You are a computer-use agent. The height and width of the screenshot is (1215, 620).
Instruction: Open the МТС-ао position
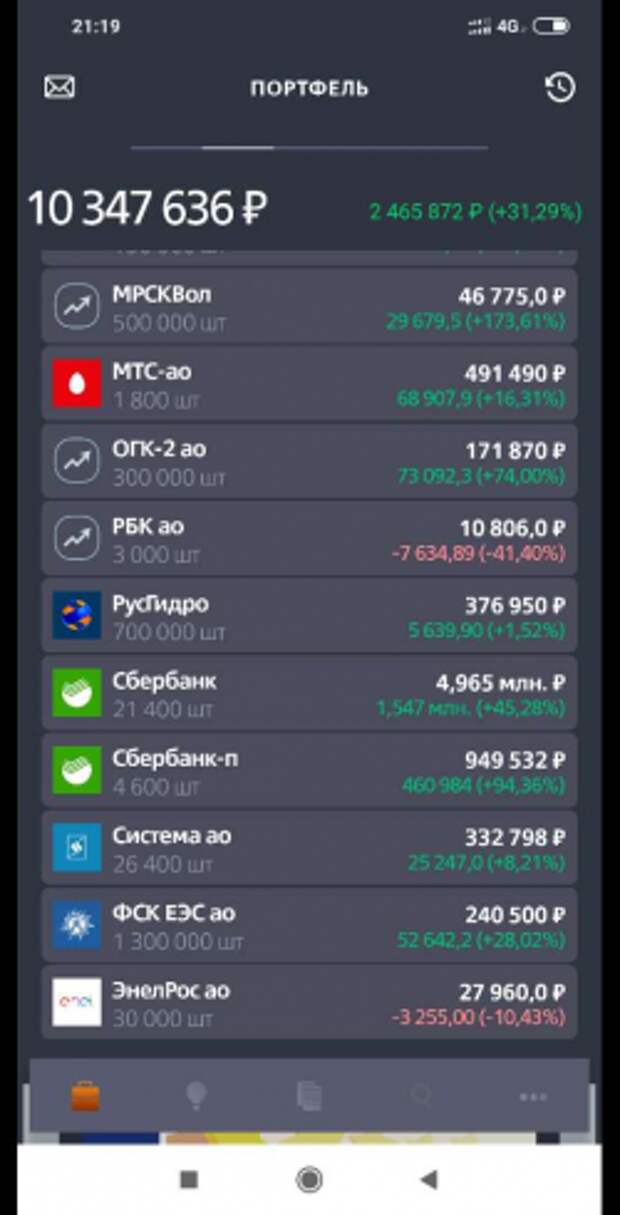309,384
